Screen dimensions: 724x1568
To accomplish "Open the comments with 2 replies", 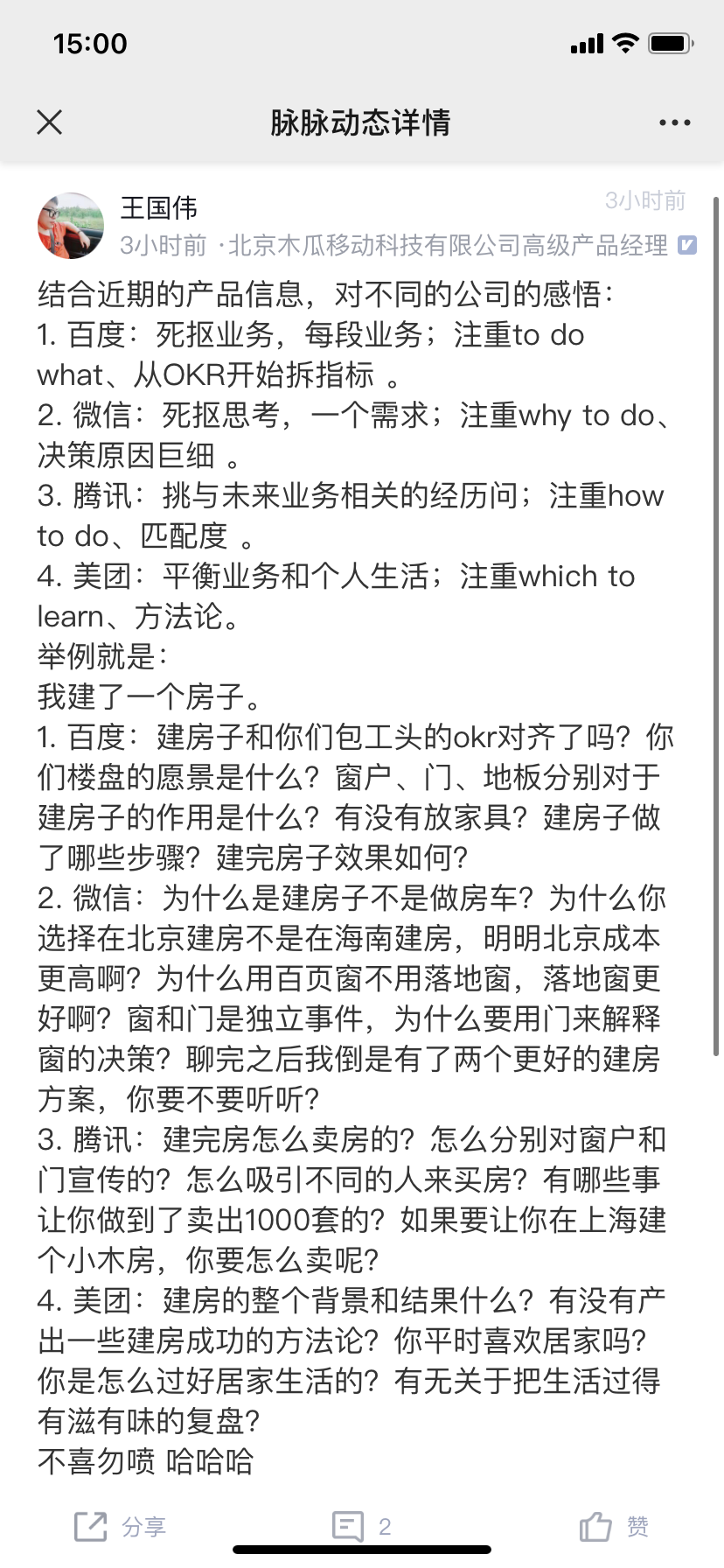I will 361,1527.
